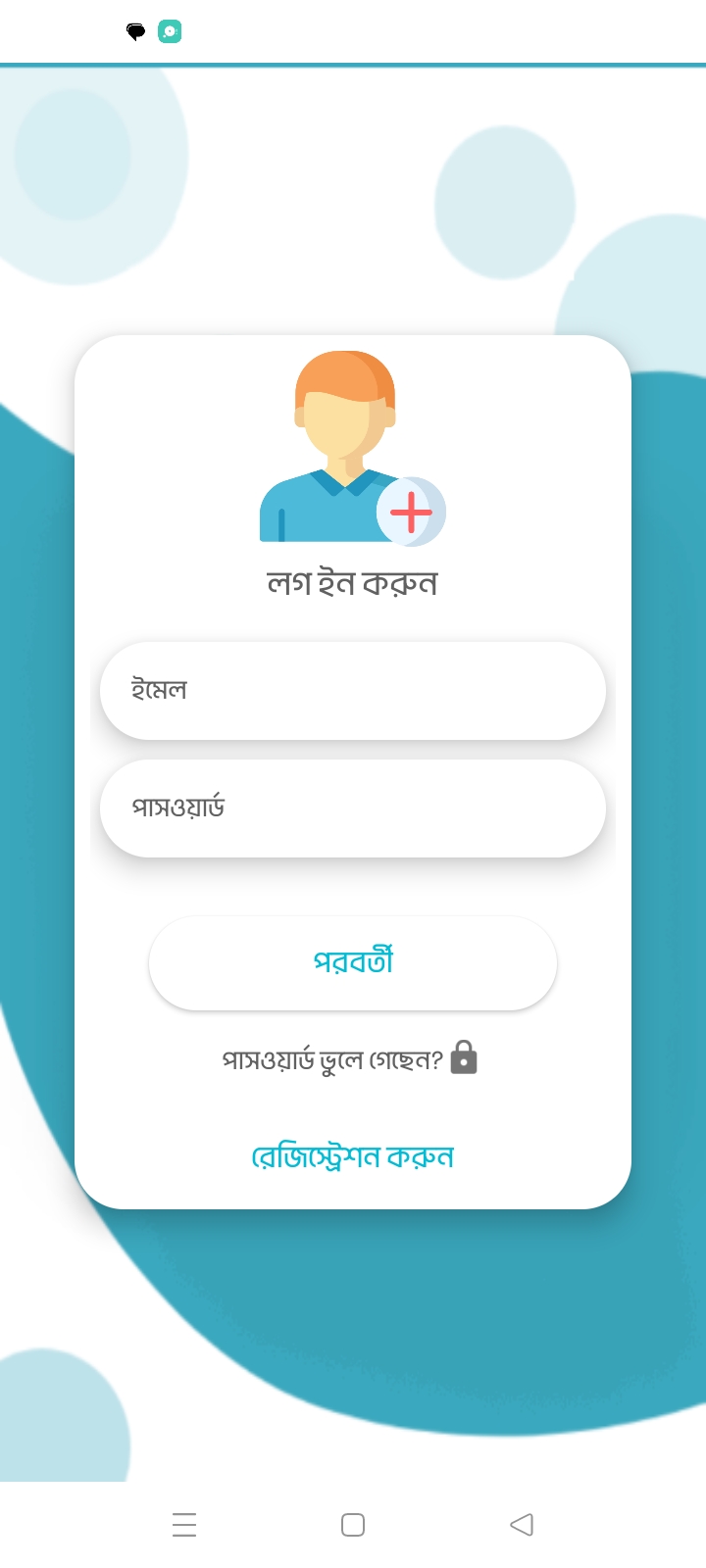Image resolution: width=706 pixels, height=1568 pixels.
Task: Focus the পাসওয়ার্ড (password) field
Action: click(x=353, y=808)
